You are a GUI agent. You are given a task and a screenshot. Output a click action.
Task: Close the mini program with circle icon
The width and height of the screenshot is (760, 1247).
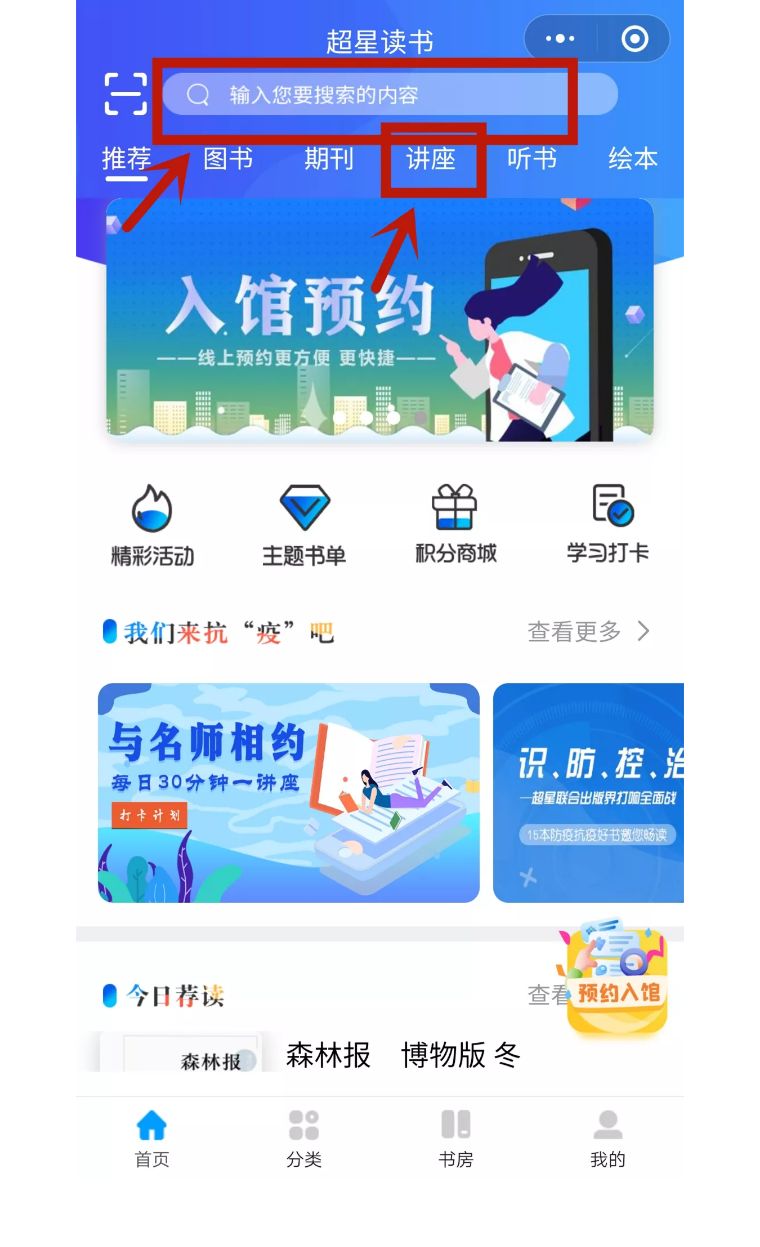click(634, 39)
